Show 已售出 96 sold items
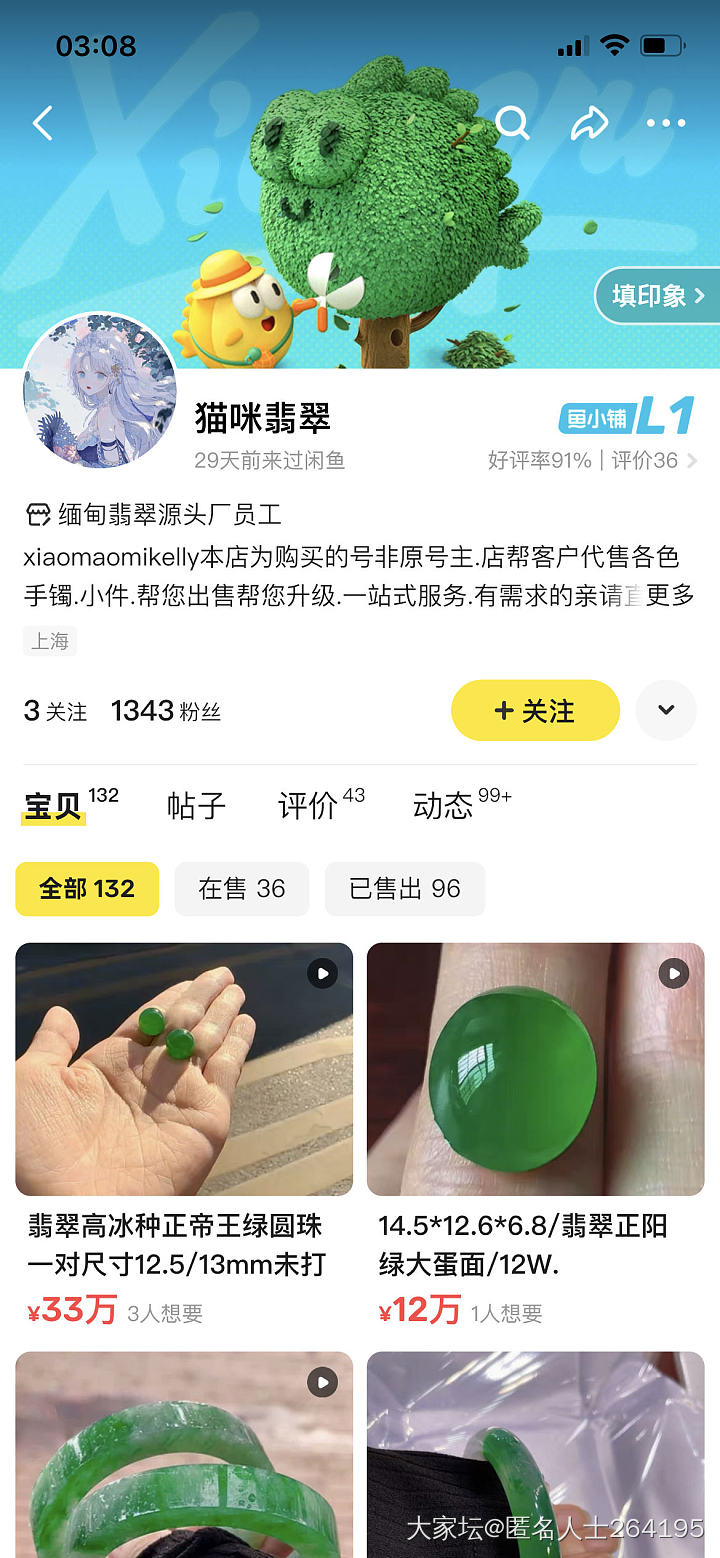Viewport: 720px width, 1558px height. [x=405, y=889]
